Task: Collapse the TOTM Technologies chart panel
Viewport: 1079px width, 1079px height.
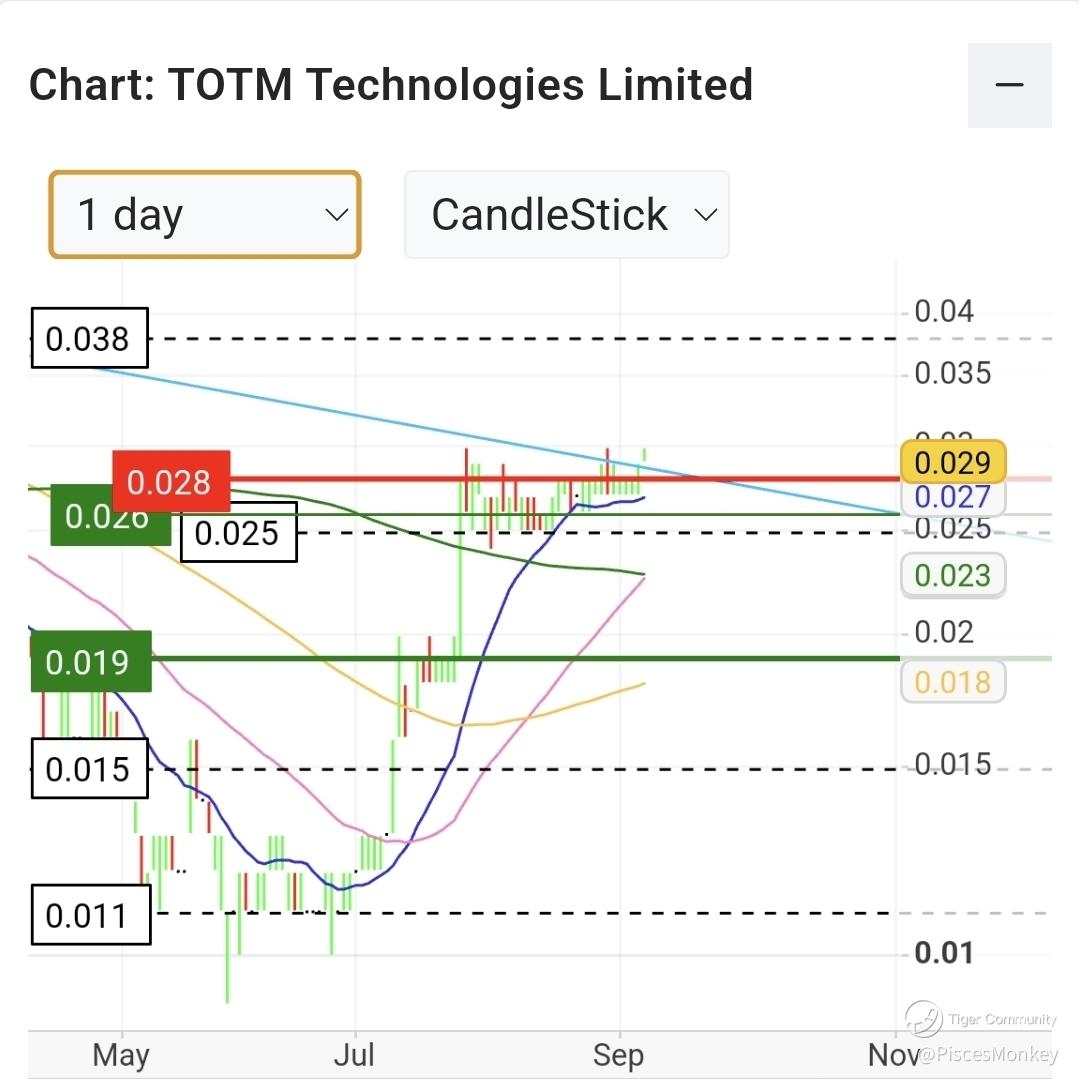Action: tap(1009, 85)
